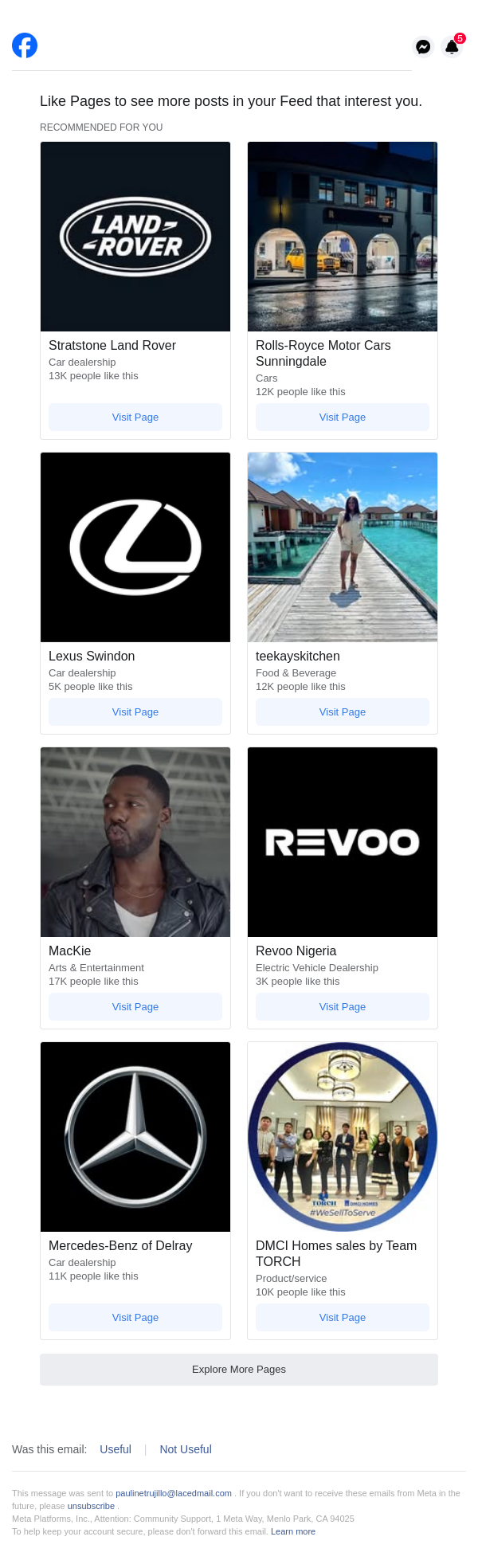Screen dimensions: 478x1568
Task: Visit the Lexus Swindon page
Action: (135, 711)
